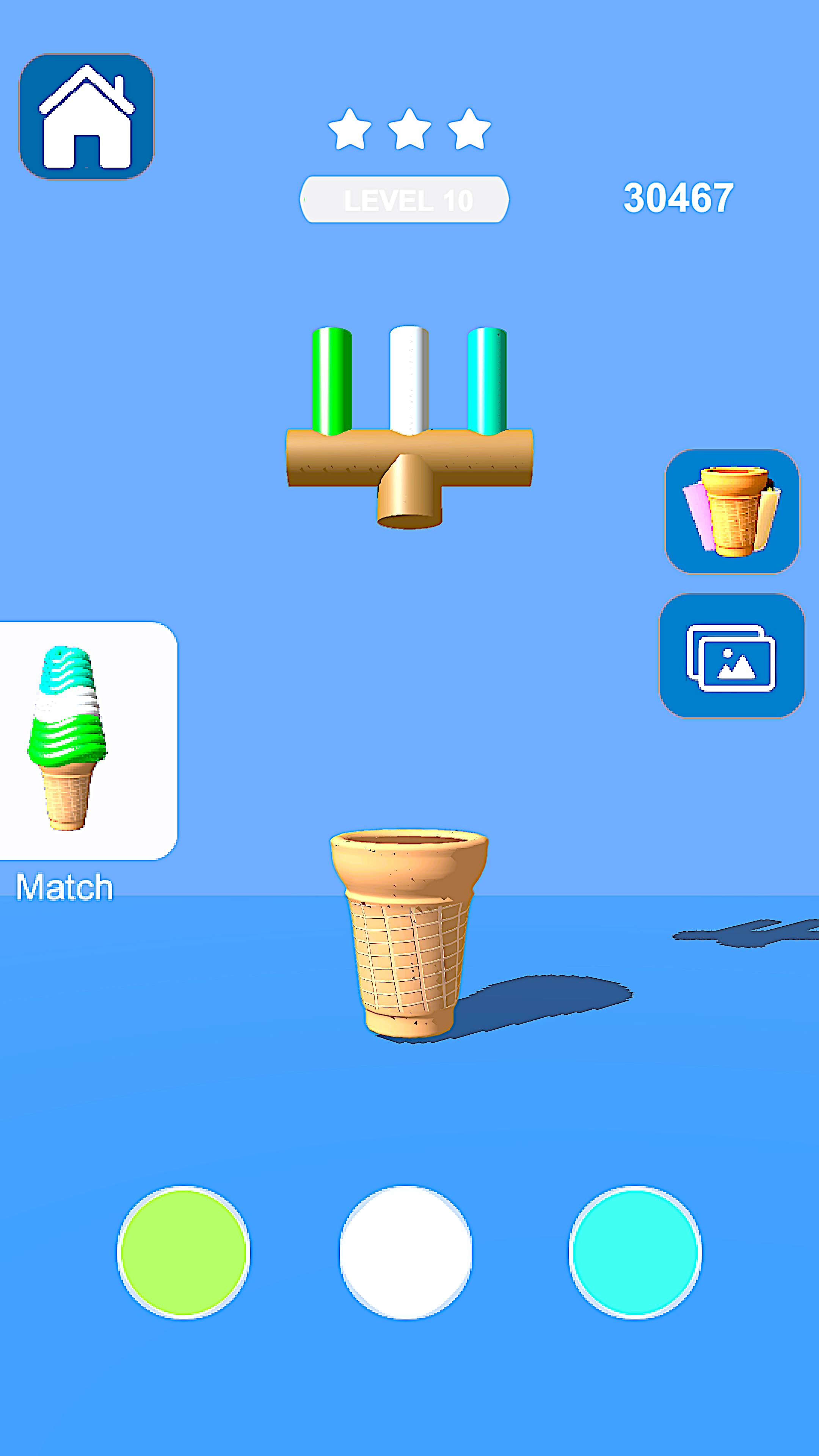
Task: Open the cone selection button
Action: (733, 511)
